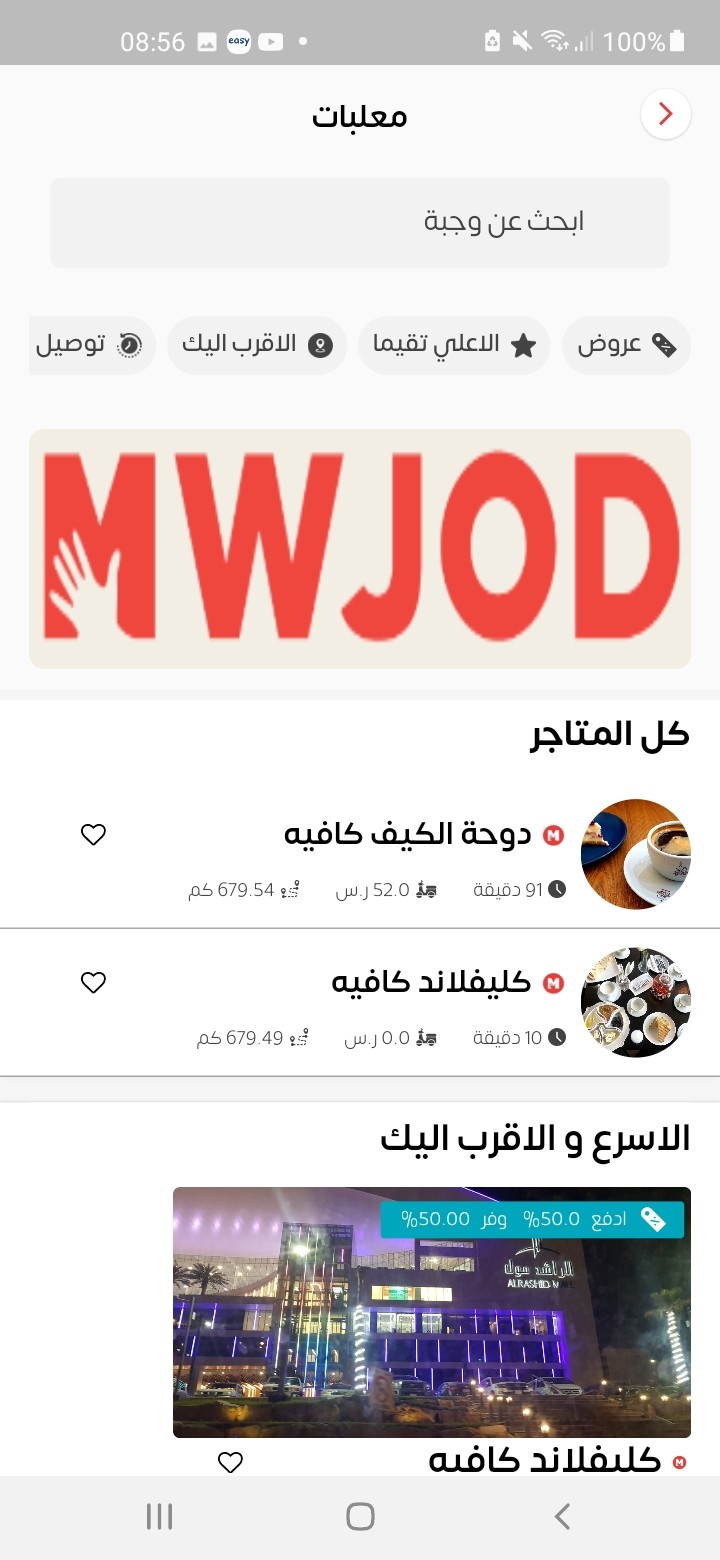Screen dimensions: 720x1560
Task: Go to the system home screen
Action: click(x=360, y=1516)
